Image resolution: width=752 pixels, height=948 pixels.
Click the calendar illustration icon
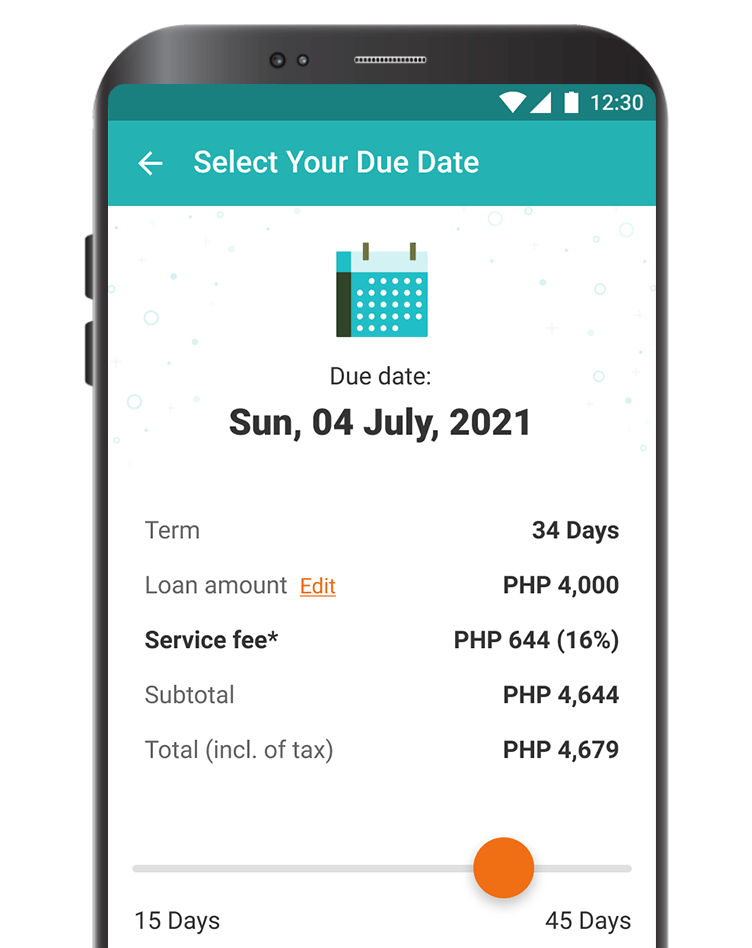[x=380, y=291]
